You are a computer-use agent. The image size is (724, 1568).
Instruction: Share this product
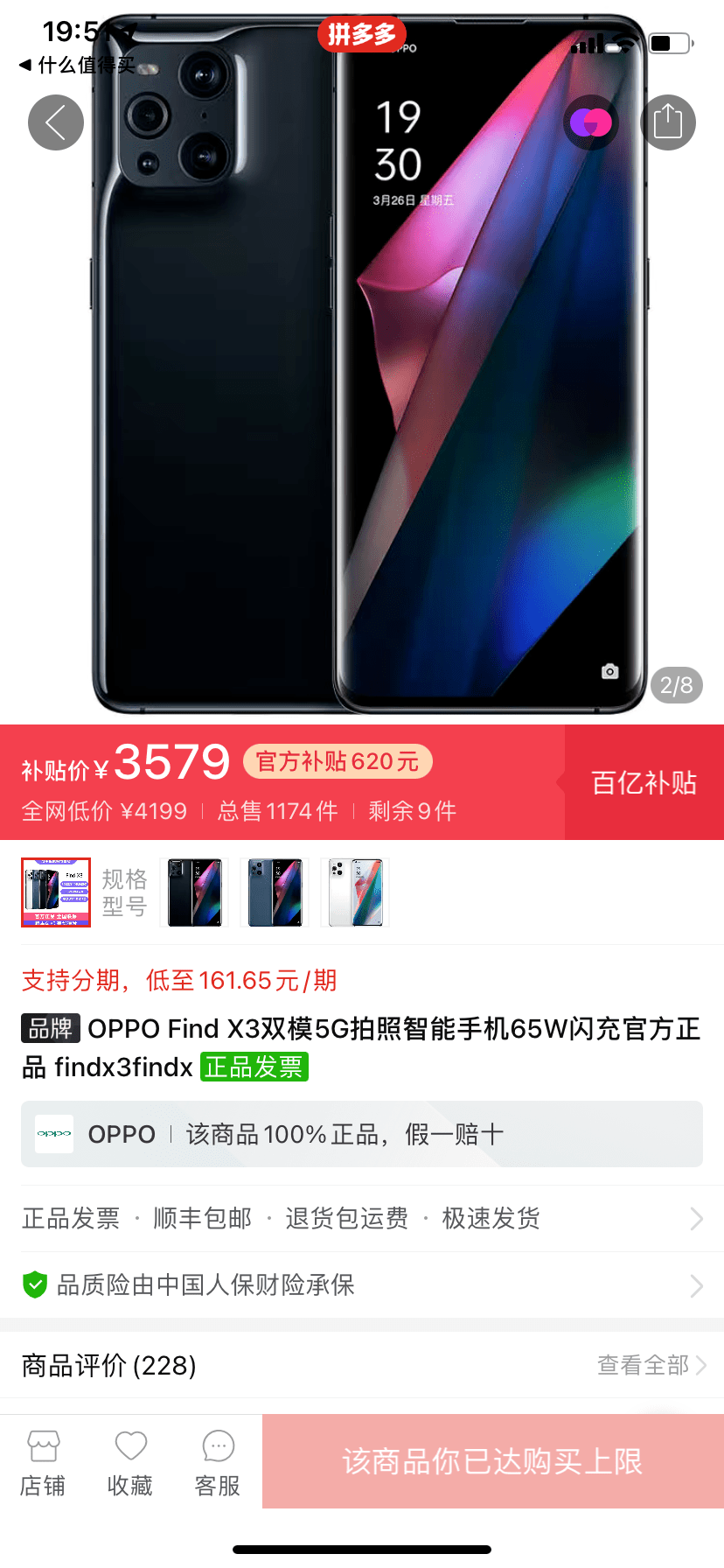pos(668,122)
